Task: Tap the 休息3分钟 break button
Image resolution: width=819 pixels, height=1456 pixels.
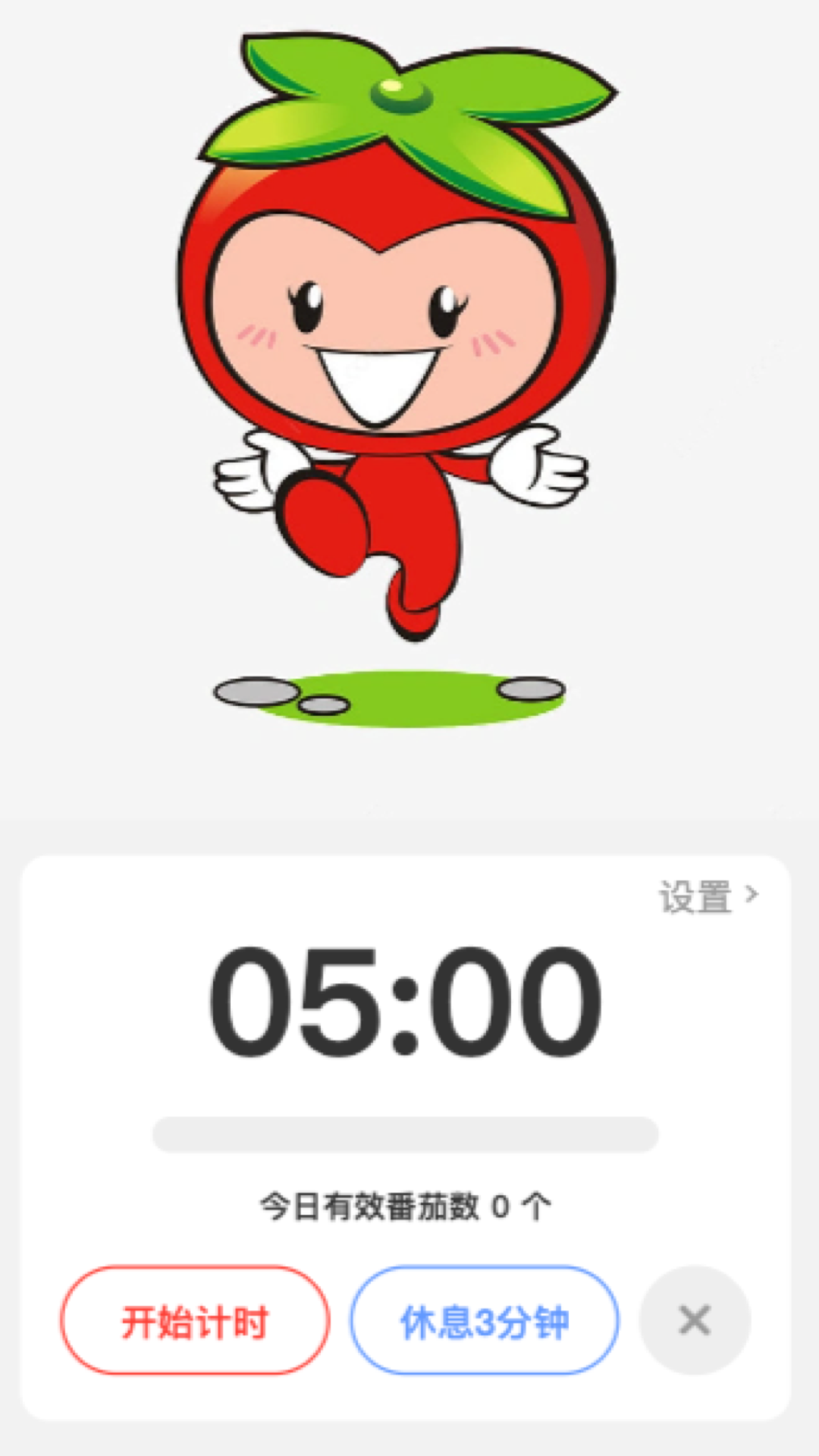Action: [484, 1320]
